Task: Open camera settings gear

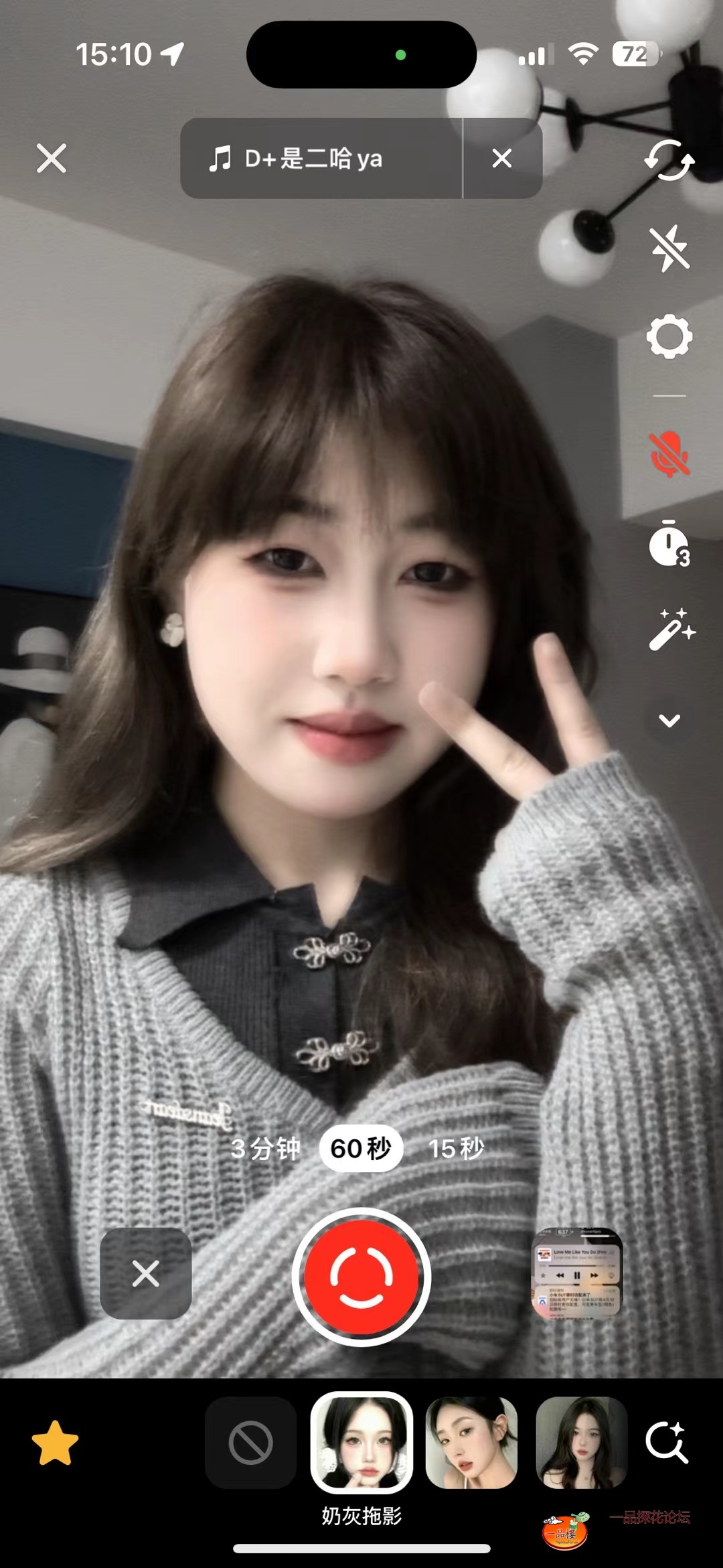Action: click(x=669, y=337)
